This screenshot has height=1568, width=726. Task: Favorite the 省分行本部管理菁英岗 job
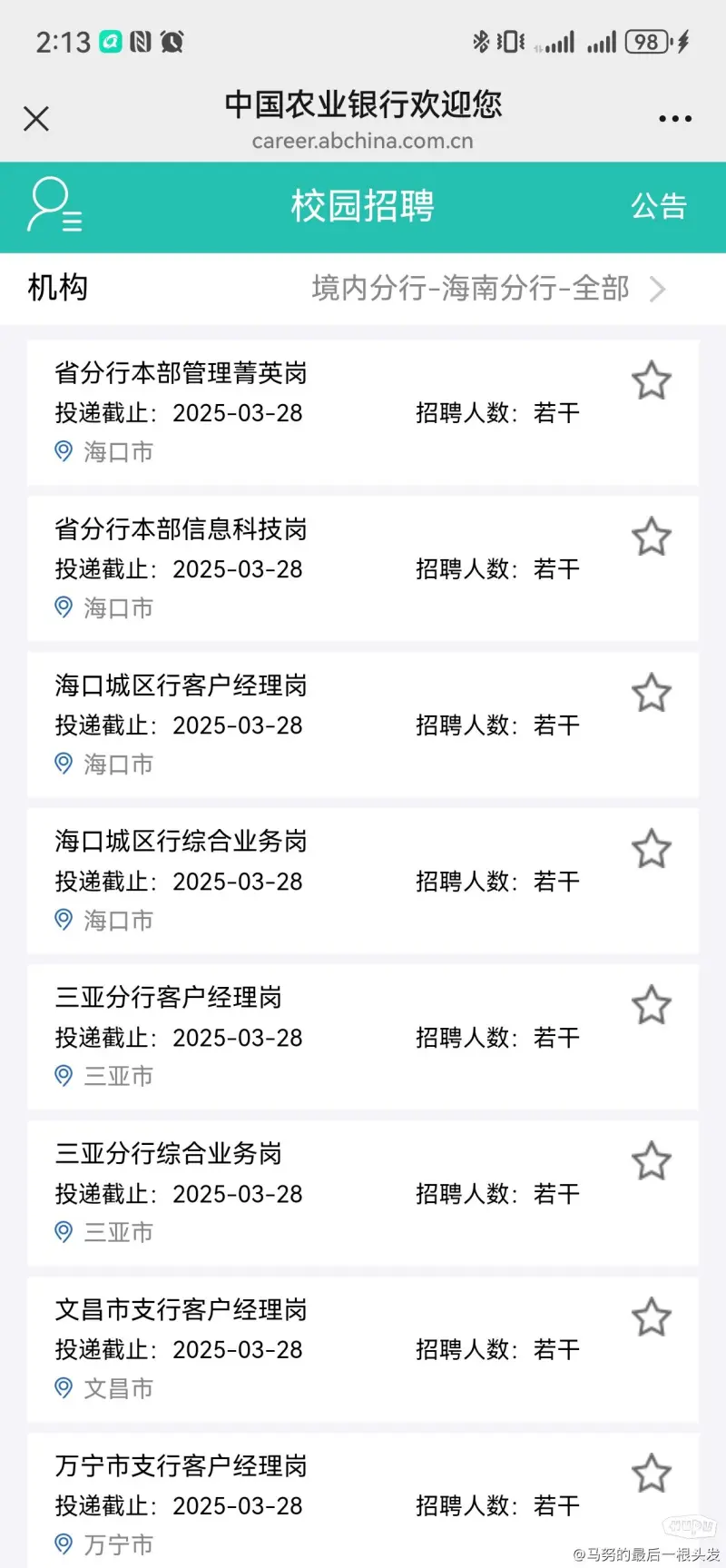tap(652, 380)
